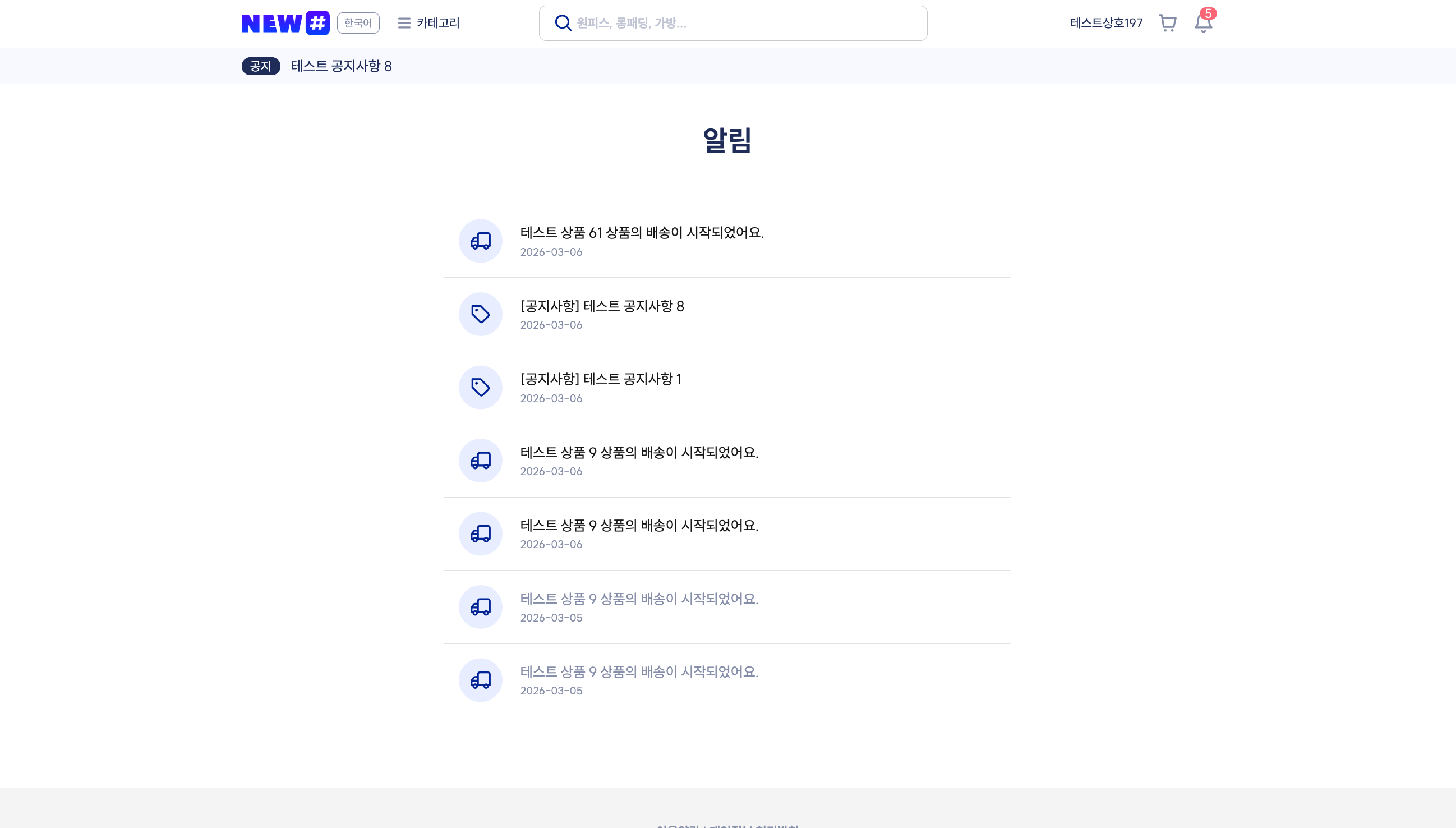1456x828 pixels.
Task: Open the notifications bell
Action: point(1203,24)
